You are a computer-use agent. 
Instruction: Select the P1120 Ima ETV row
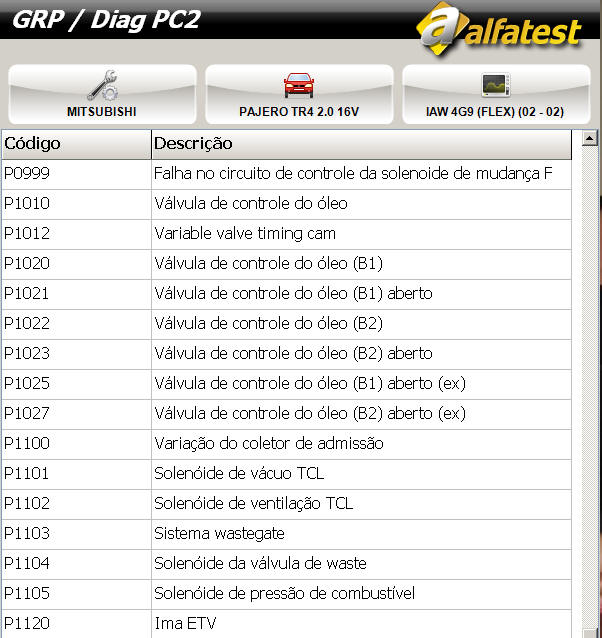(286, 624)
